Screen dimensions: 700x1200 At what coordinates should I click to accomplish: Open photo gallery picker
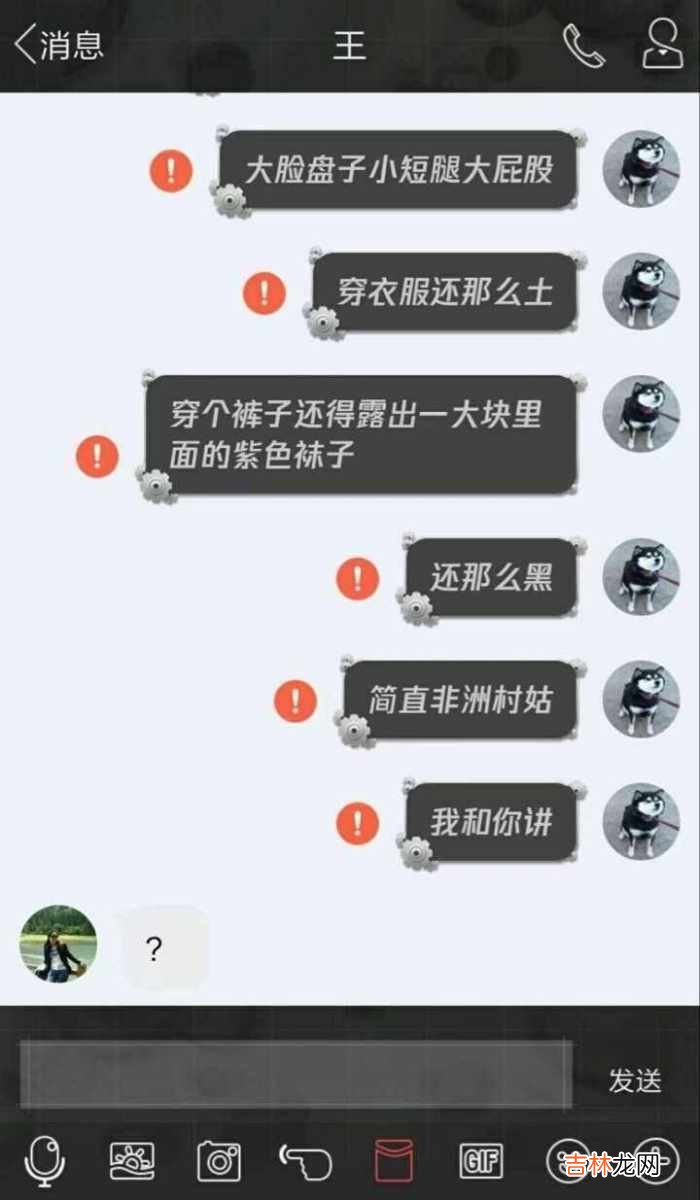(x=132, y=1161)
